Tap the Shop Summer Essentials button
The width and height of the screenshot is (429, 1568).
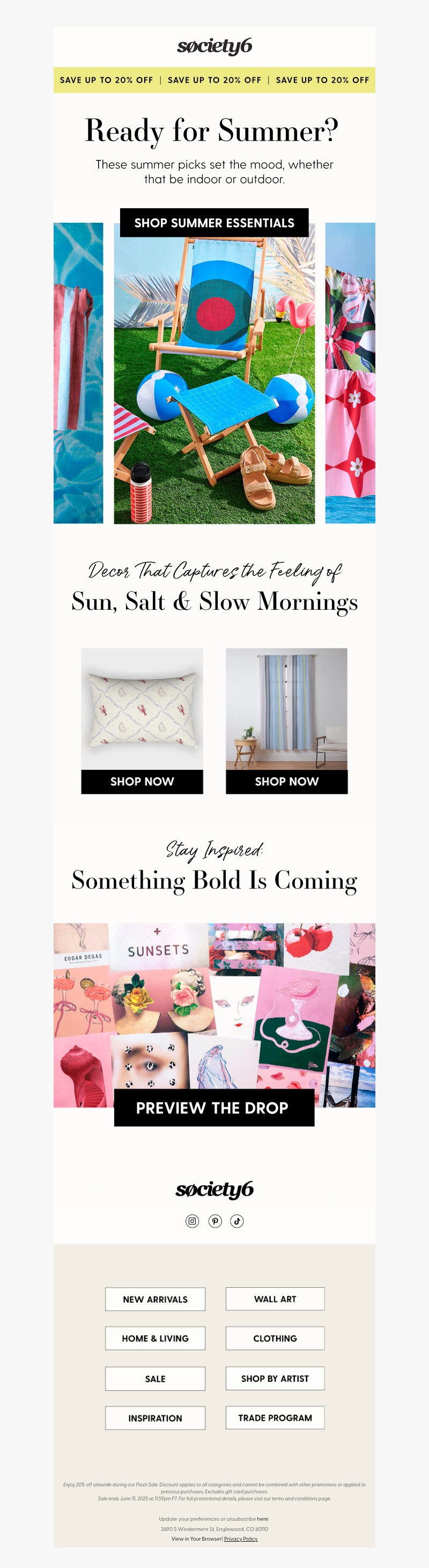click(214, 223)
